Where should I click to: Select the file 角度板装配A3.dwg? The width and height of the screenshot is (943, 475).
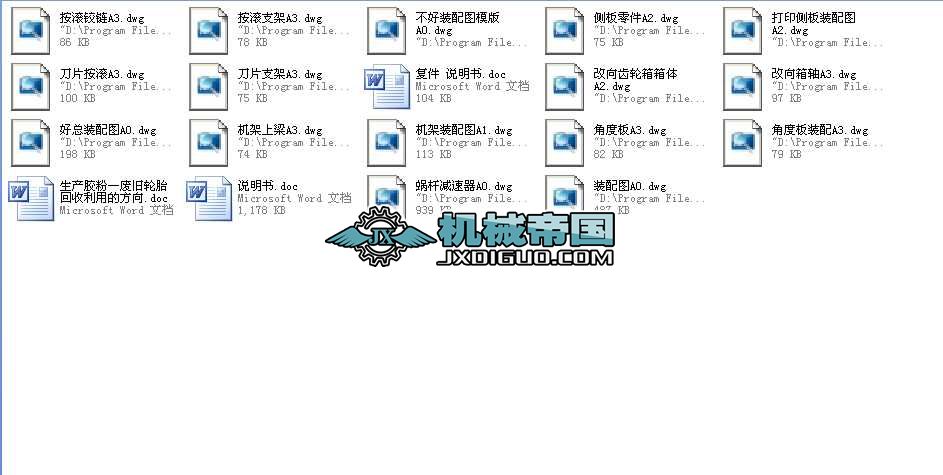(745, 142)
